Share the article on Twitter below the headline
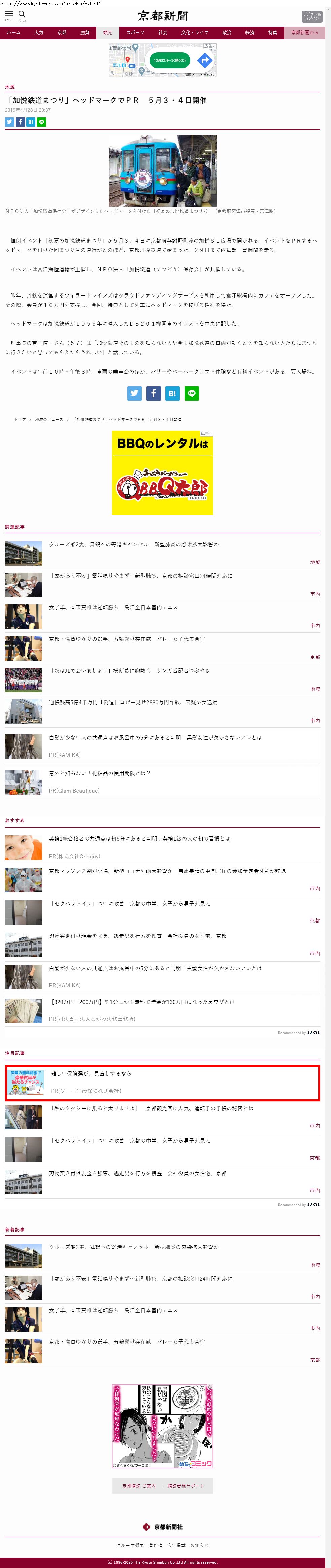The height and width of the screenshot is (1568, 331). [x=9, y=122]
